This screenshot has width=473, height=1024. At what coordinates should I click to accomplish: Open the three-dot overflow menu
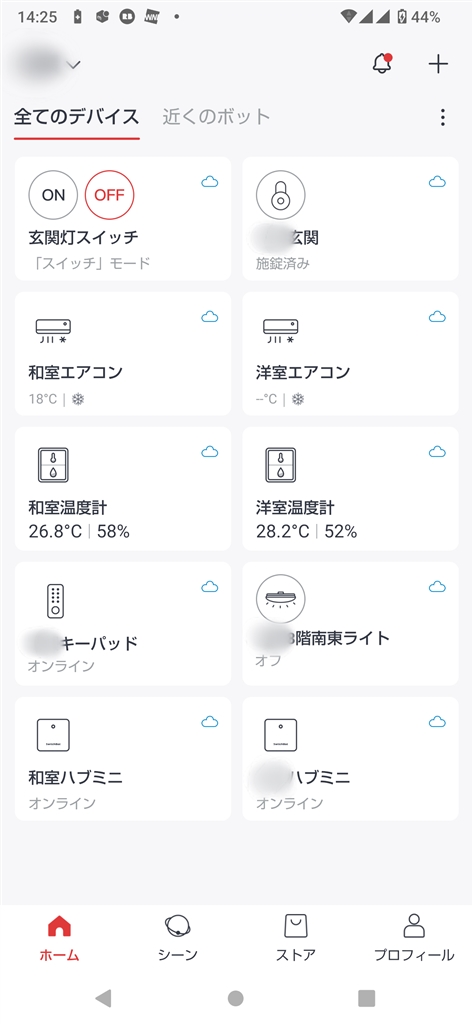click(x=443, y=118)
